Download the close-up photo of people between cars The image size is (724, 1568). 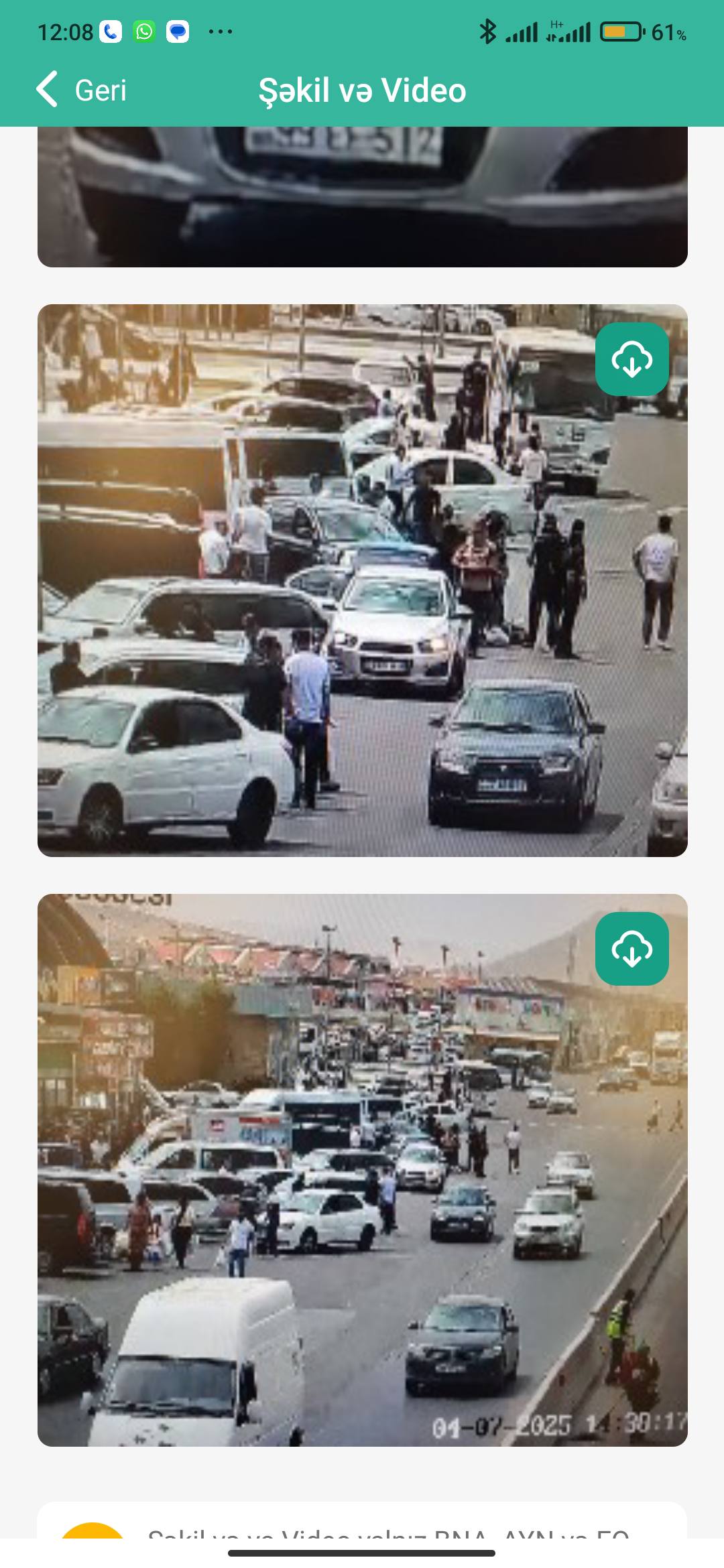tap(631, 359)
